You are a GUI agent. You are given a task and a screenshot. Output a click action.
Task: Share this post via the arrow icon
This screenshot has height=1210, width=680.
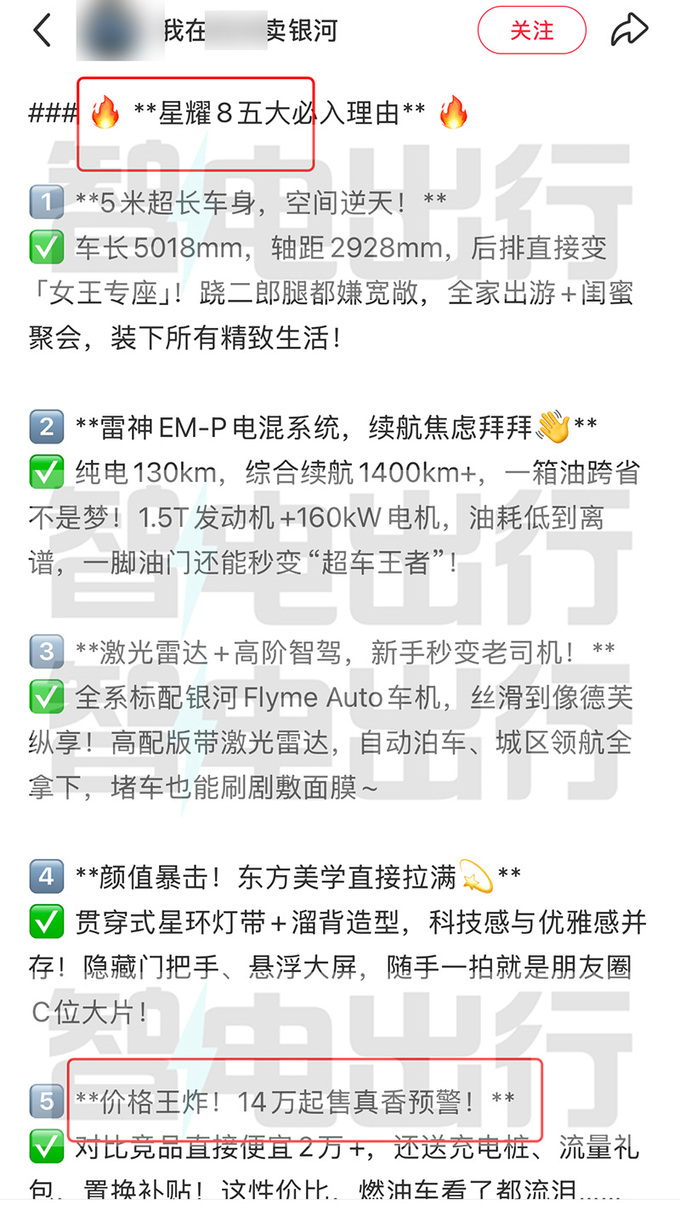630,30
